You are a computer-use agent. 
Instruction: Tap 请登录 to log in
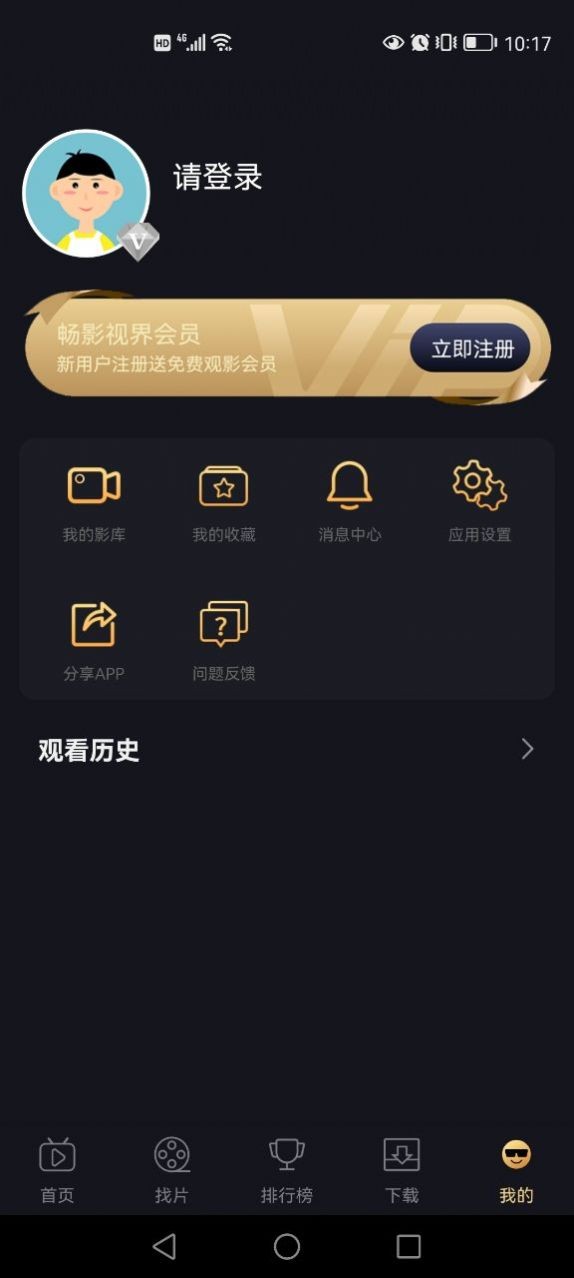click(218, 177)
